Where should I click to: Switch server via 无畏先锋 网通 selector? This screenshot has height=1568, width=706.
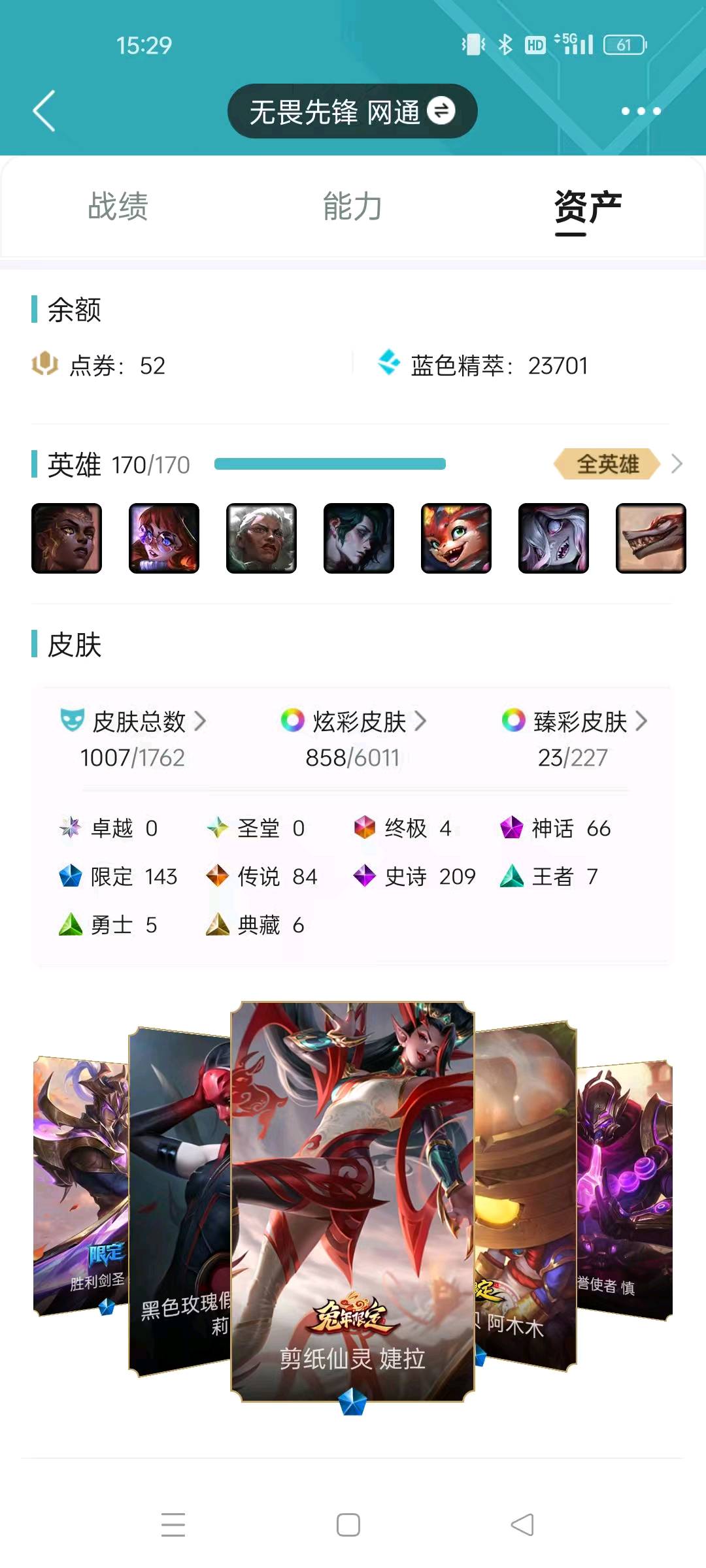point(352,111)
